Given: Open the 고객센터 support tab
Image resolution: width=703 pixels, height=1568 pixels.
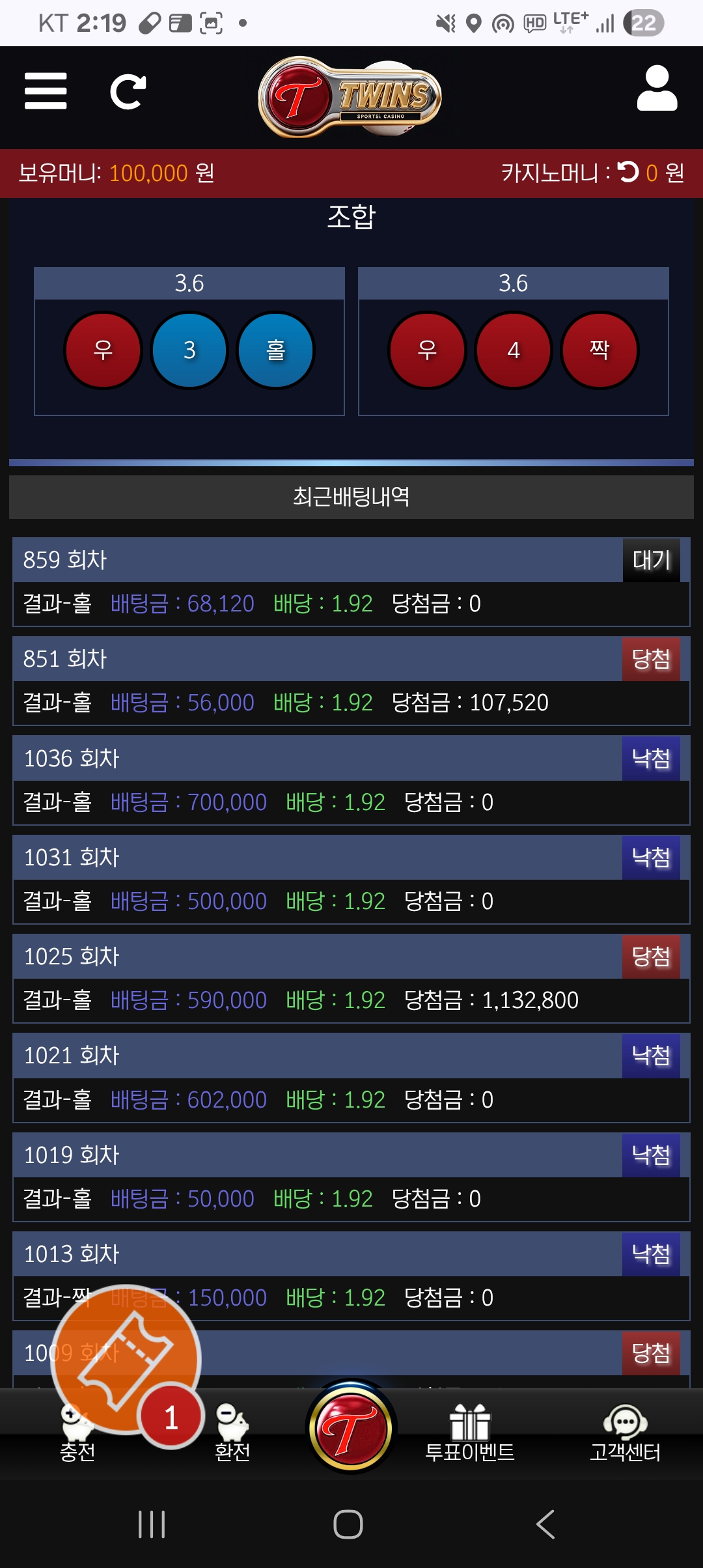Looking at the screenshot, I should [x=625, y=1434].
